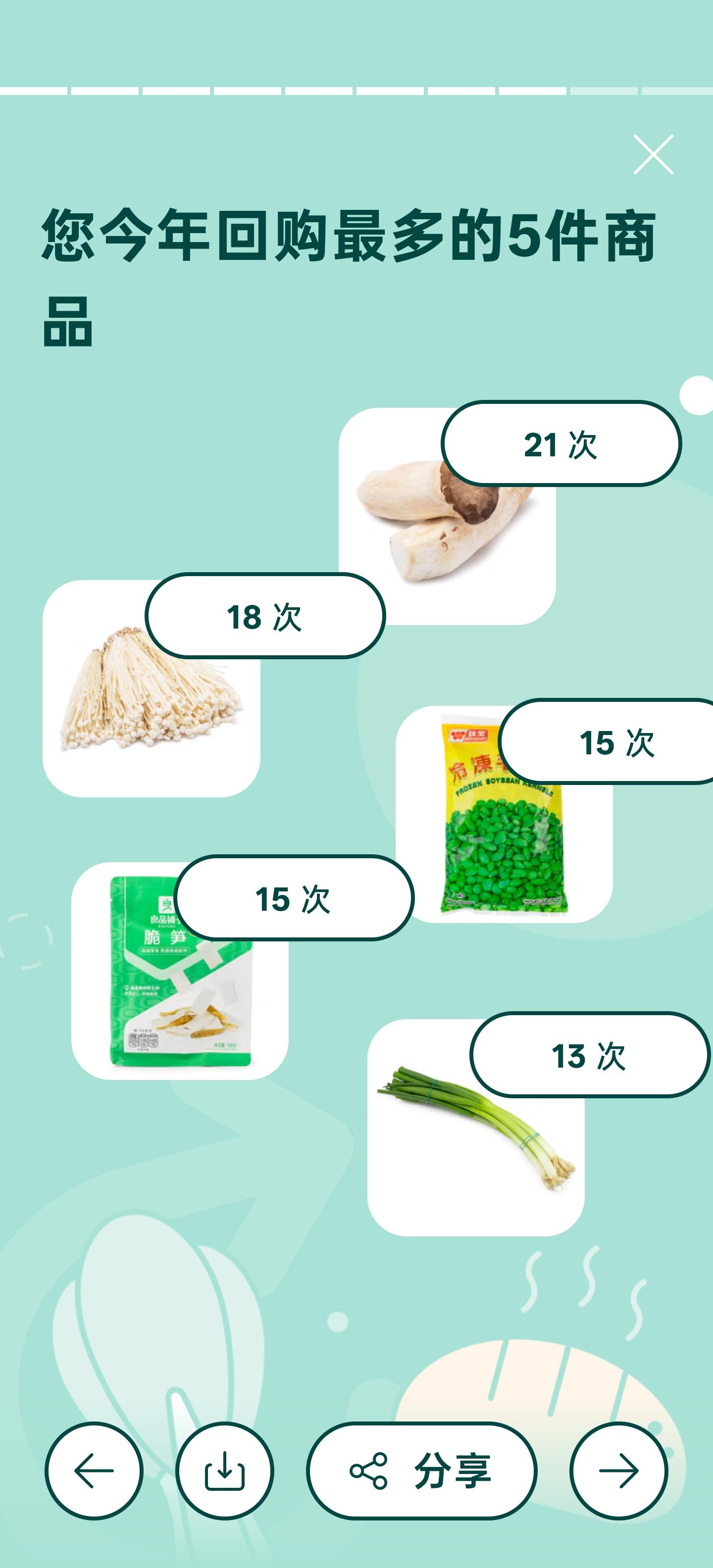Screen dimensions: 713x1568
Task: Go back to the previous recap slide
Action: [94, 1470]
